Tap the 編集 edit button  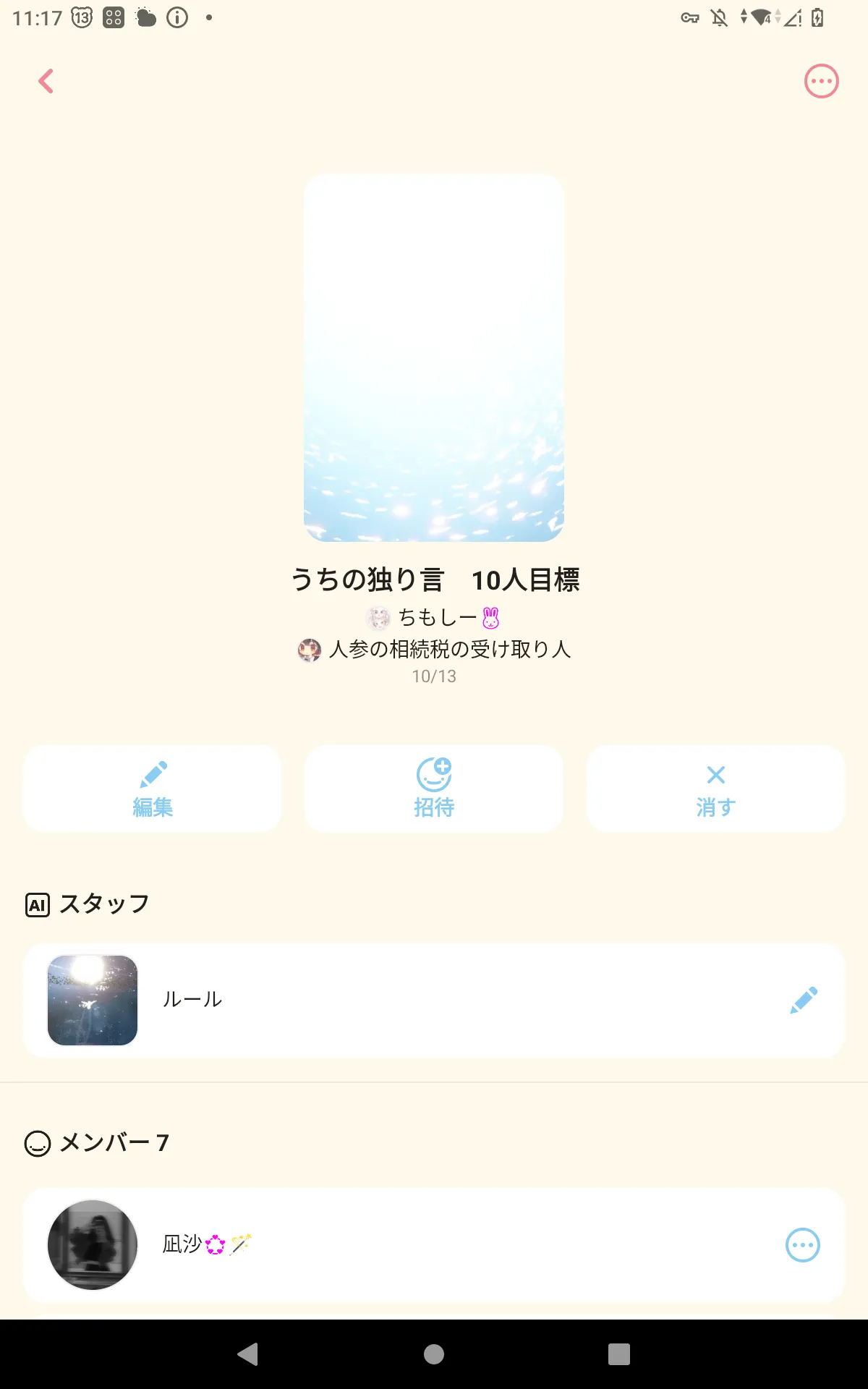pyautogui.click(x=152, y=789)
